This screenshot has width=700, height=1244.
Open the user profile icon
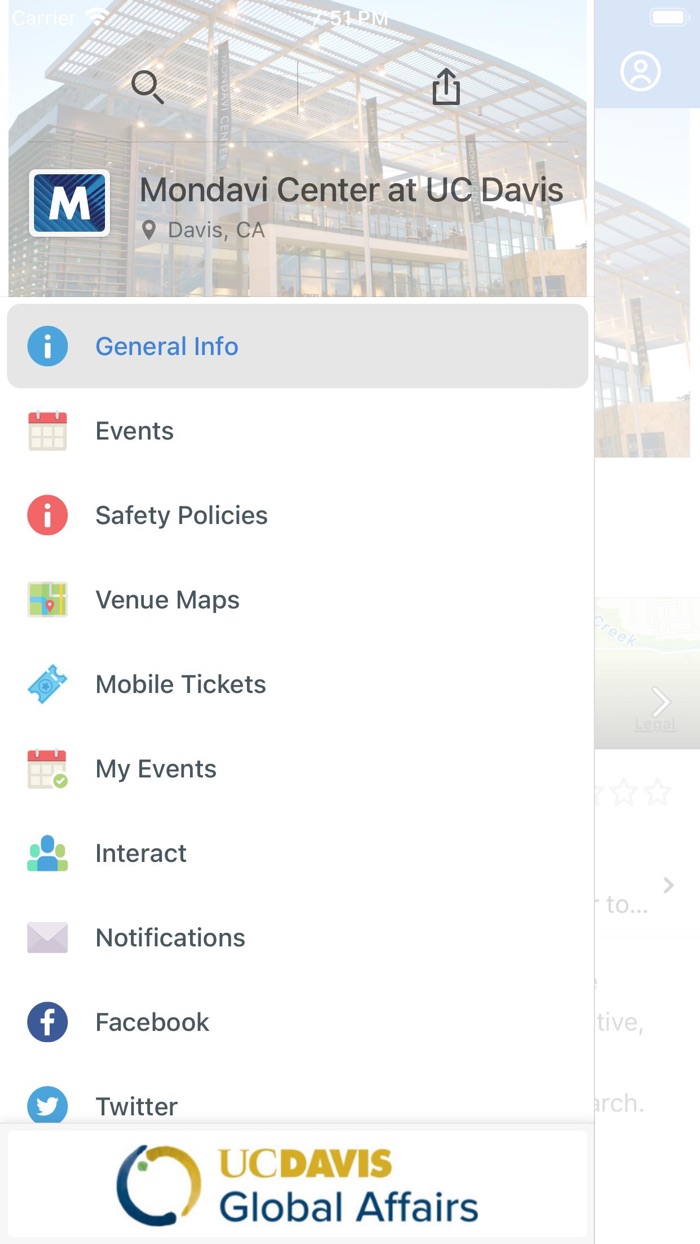(x=640, y=71)
